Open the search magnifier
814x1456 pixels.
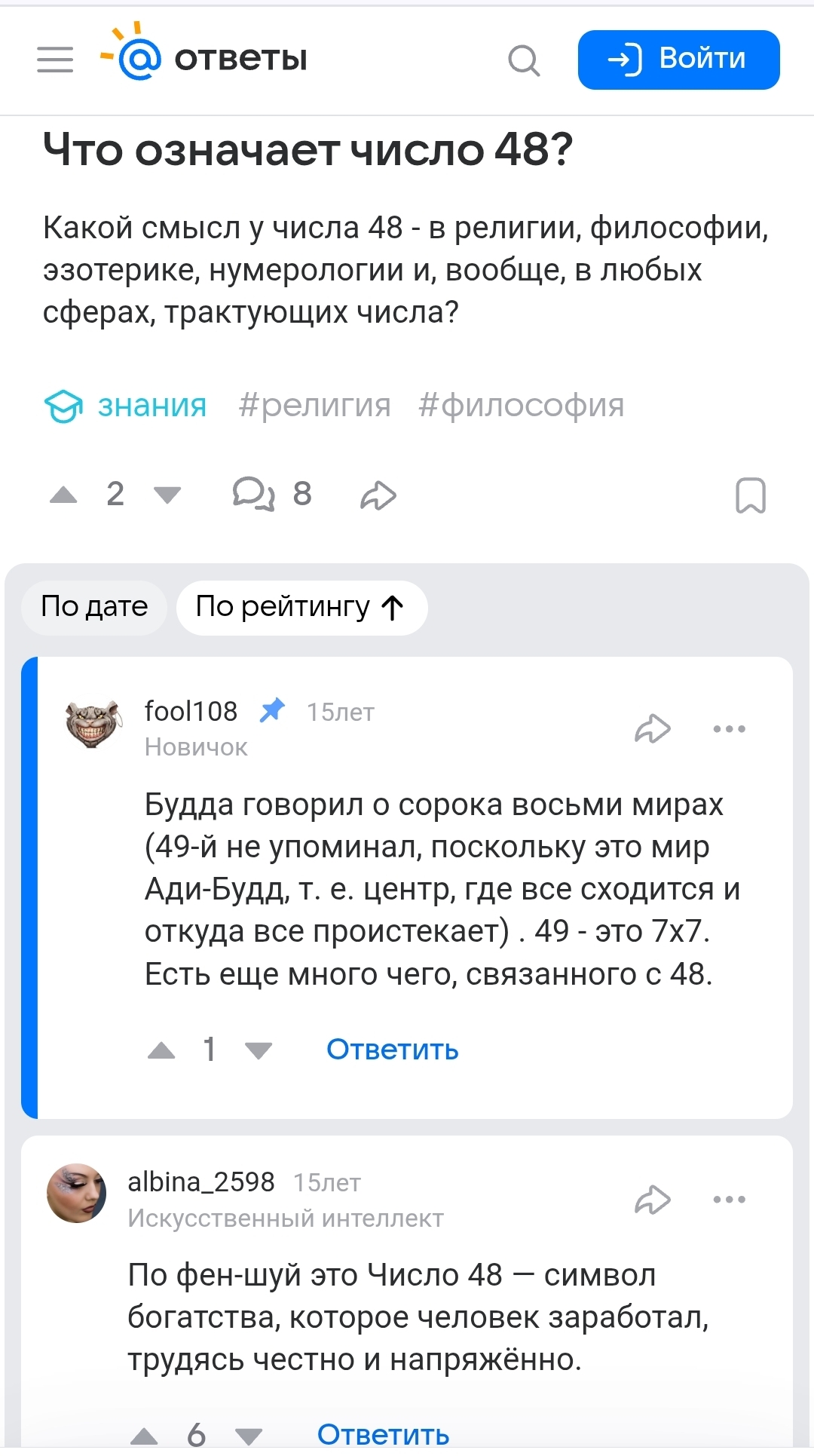(524, 60)
